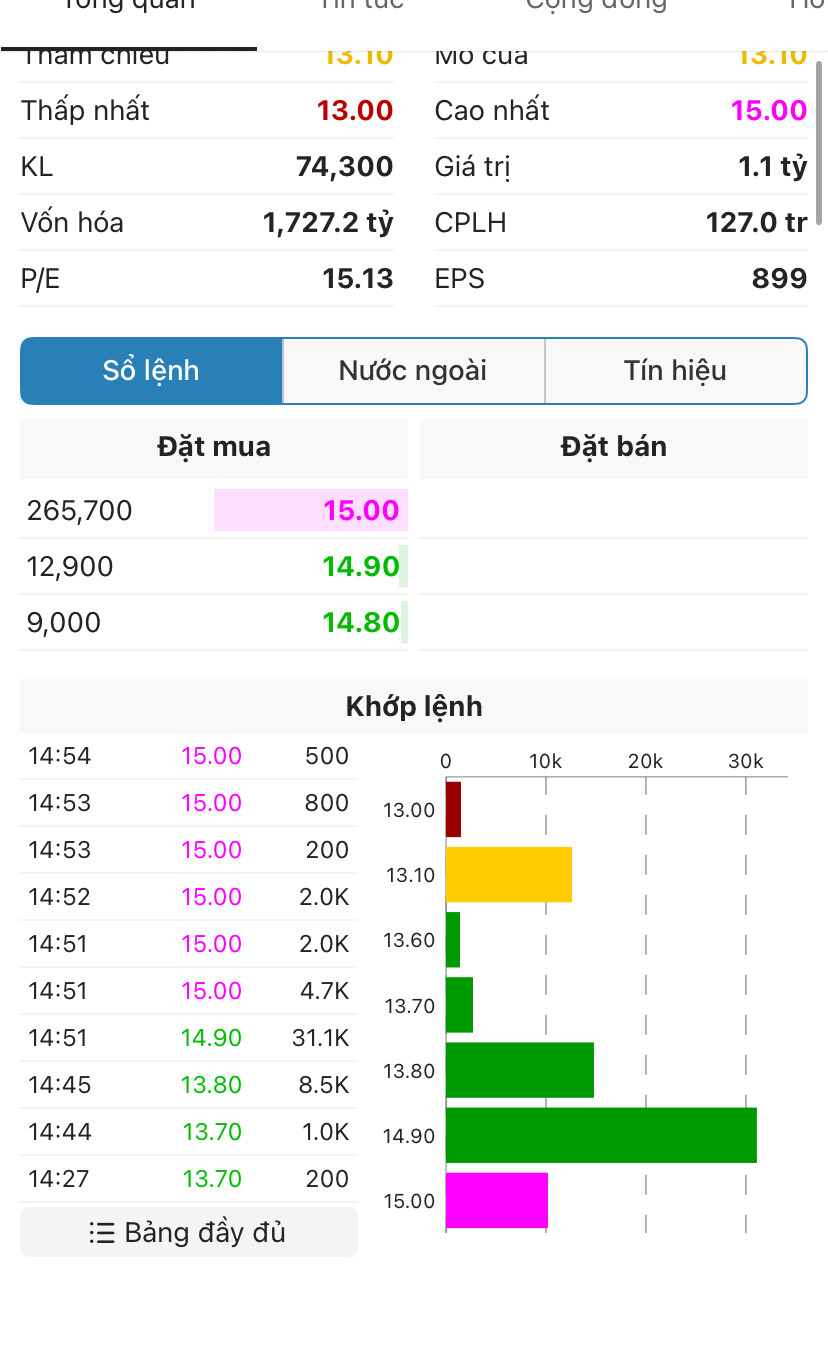Screen dimensions: 828x1357
Task: Switch to the Tin tức tab
Action: 362,8
